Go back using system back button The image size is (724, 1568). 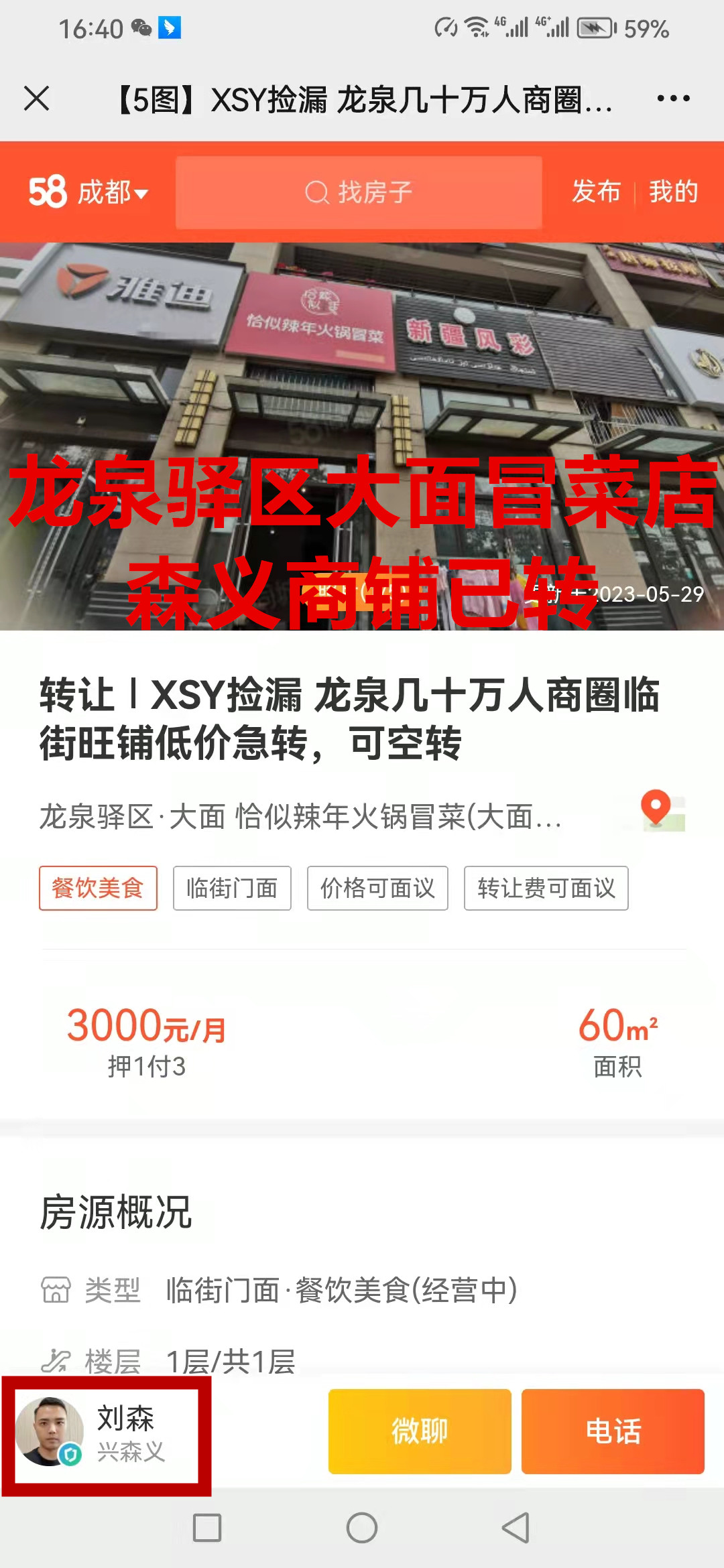pos(516,1528)
